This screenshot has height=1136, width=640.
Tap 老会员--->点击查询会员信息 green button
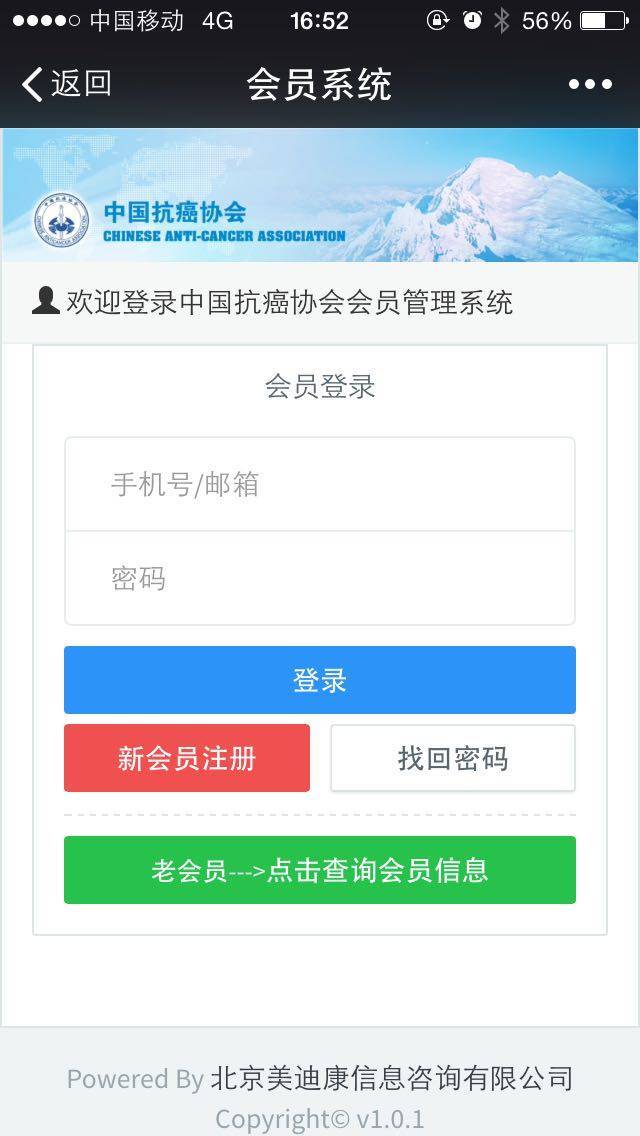[320, 870]
